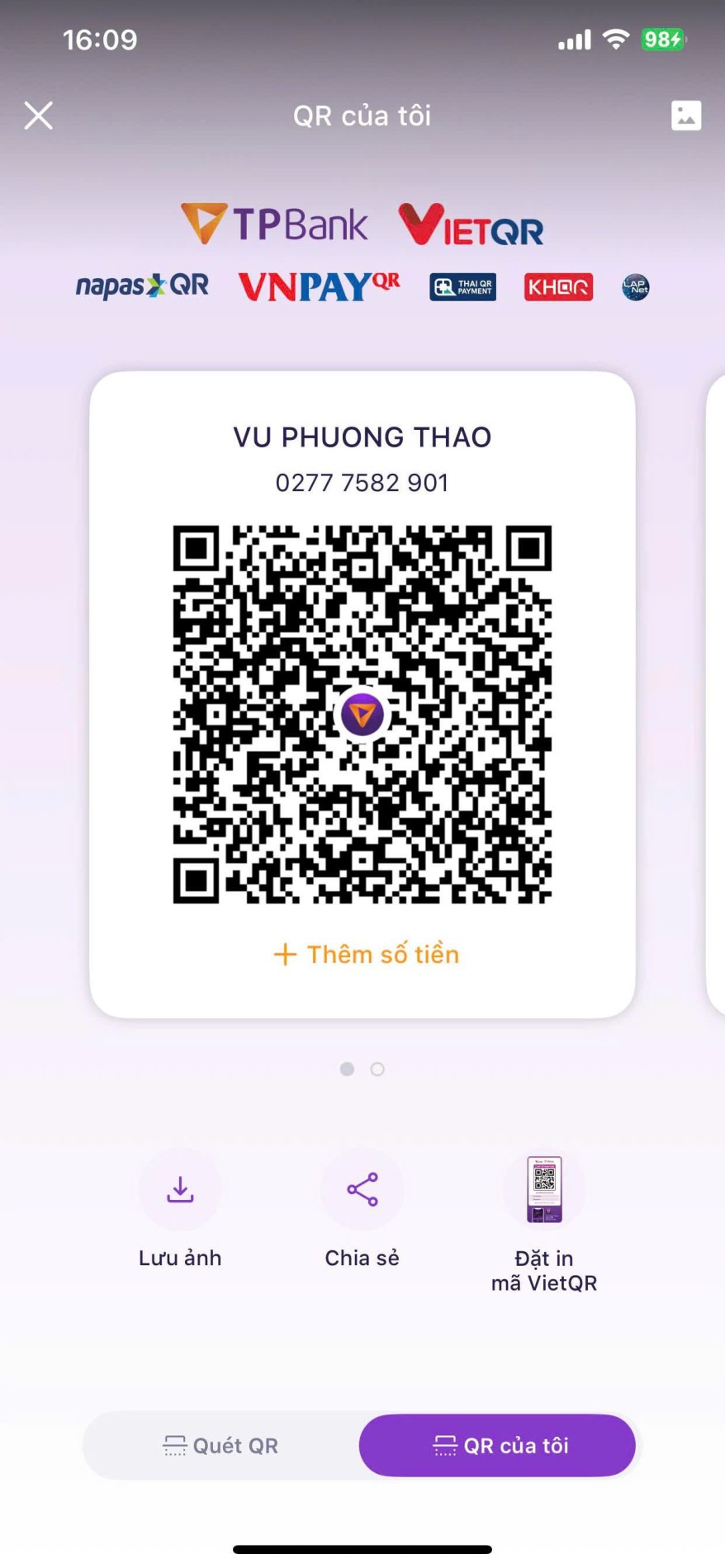This screenshot has width=725, height=1568.
Task: Open the photo gallery icon
Action: tap(685, 116)
